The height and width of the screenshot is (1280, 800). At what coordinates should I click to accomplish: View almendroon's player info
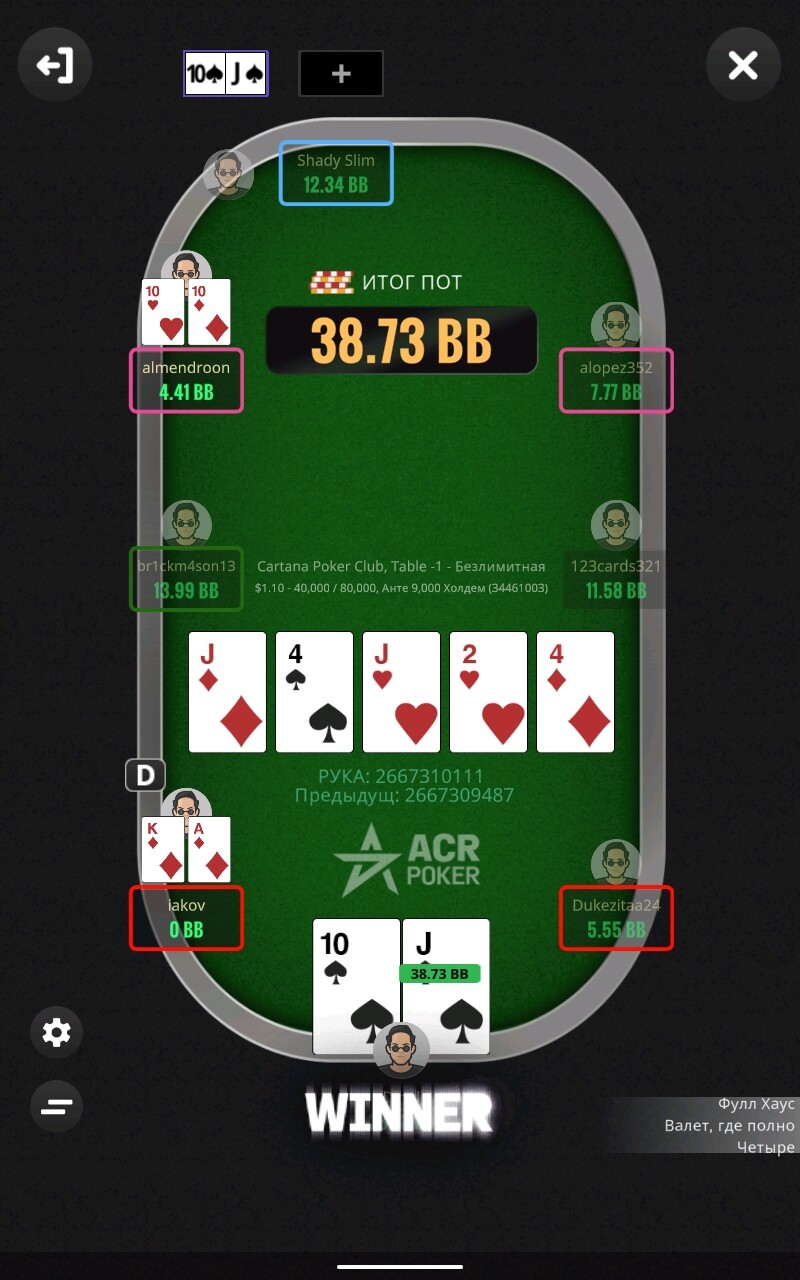(186, 380)
